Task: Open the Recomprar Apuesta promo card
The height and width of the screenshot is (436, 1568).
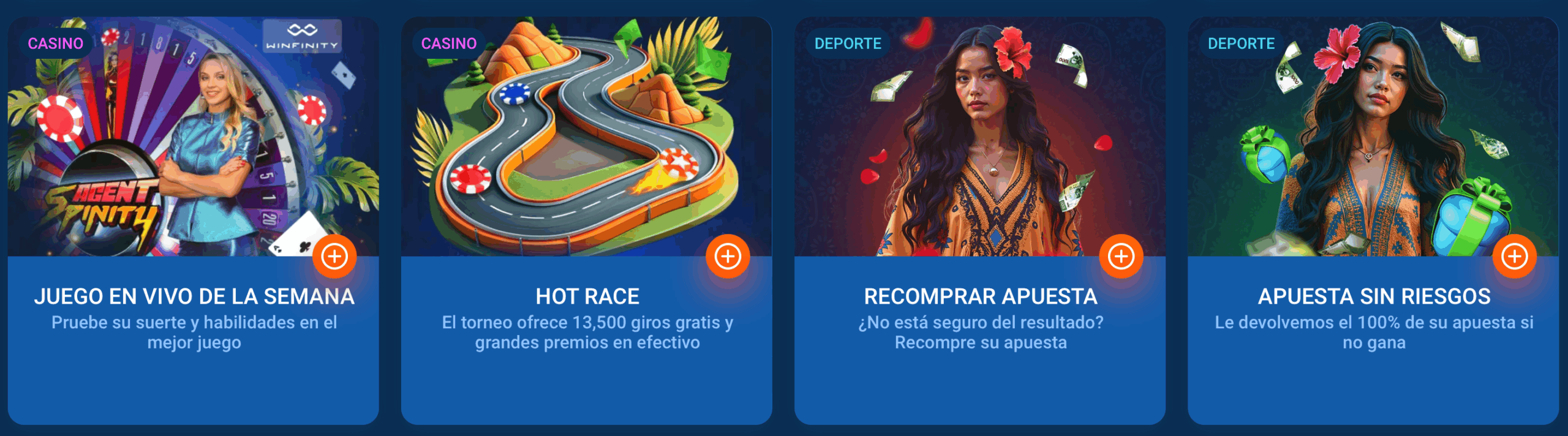Action: click(x=980, y=296)
